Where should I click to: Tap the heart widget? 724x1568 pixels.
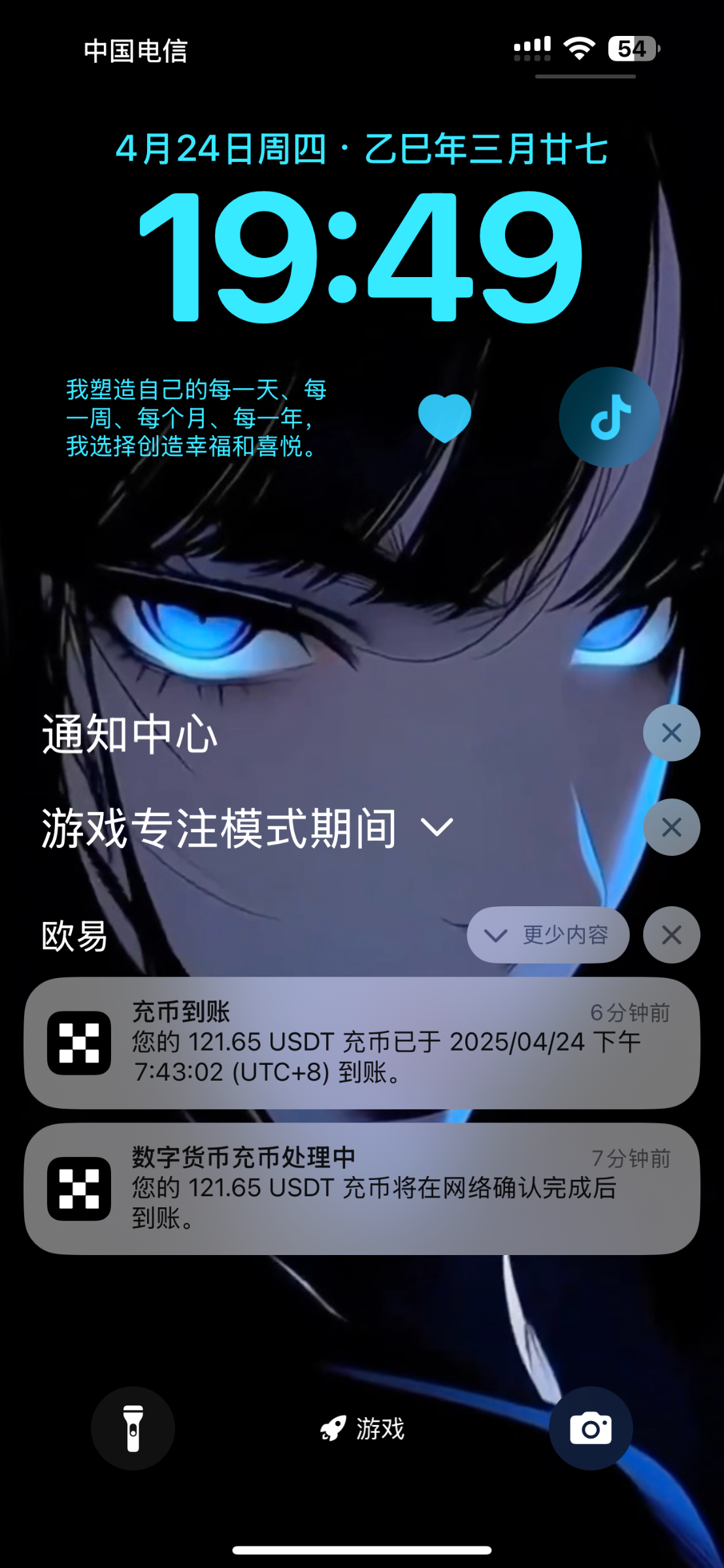[x=444, y=418]
